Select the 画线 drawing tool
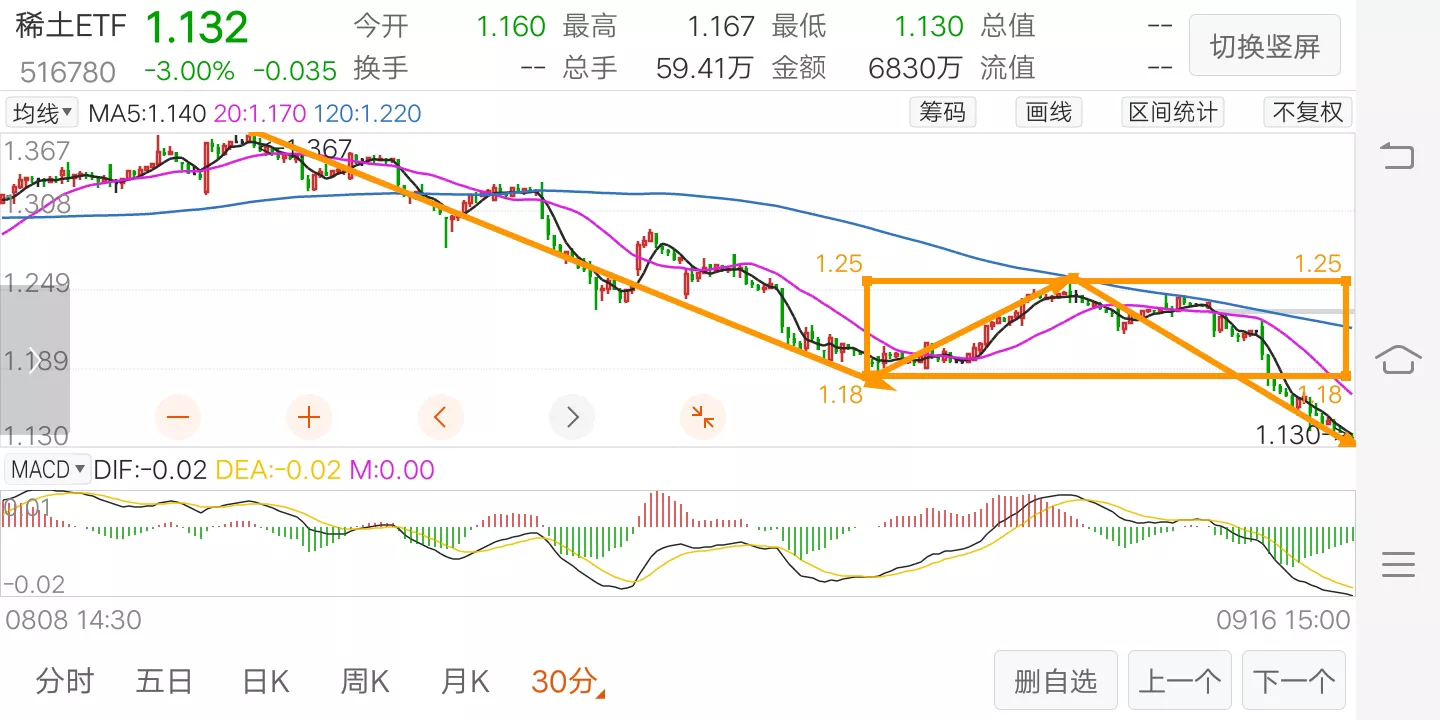This screenshot has height=720, width=1440. click(x=1049, y=112)
